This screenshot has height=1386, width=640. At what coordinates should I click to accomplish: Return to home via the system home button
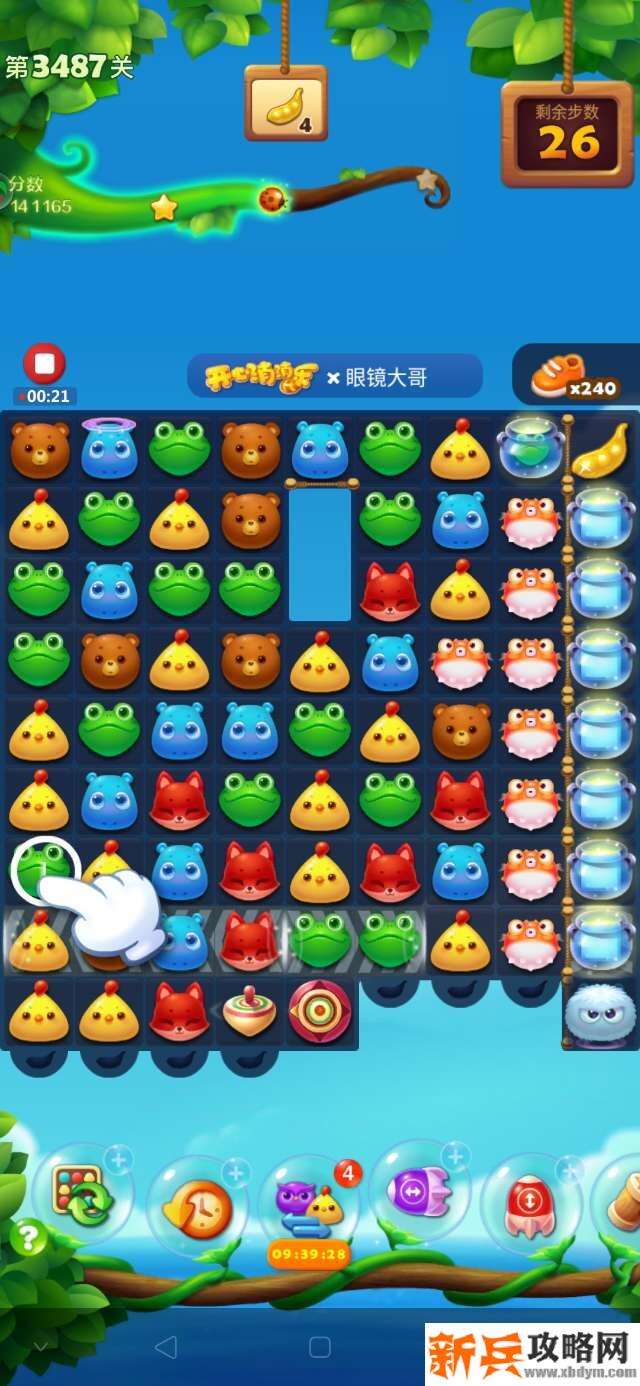(320, 1347)
